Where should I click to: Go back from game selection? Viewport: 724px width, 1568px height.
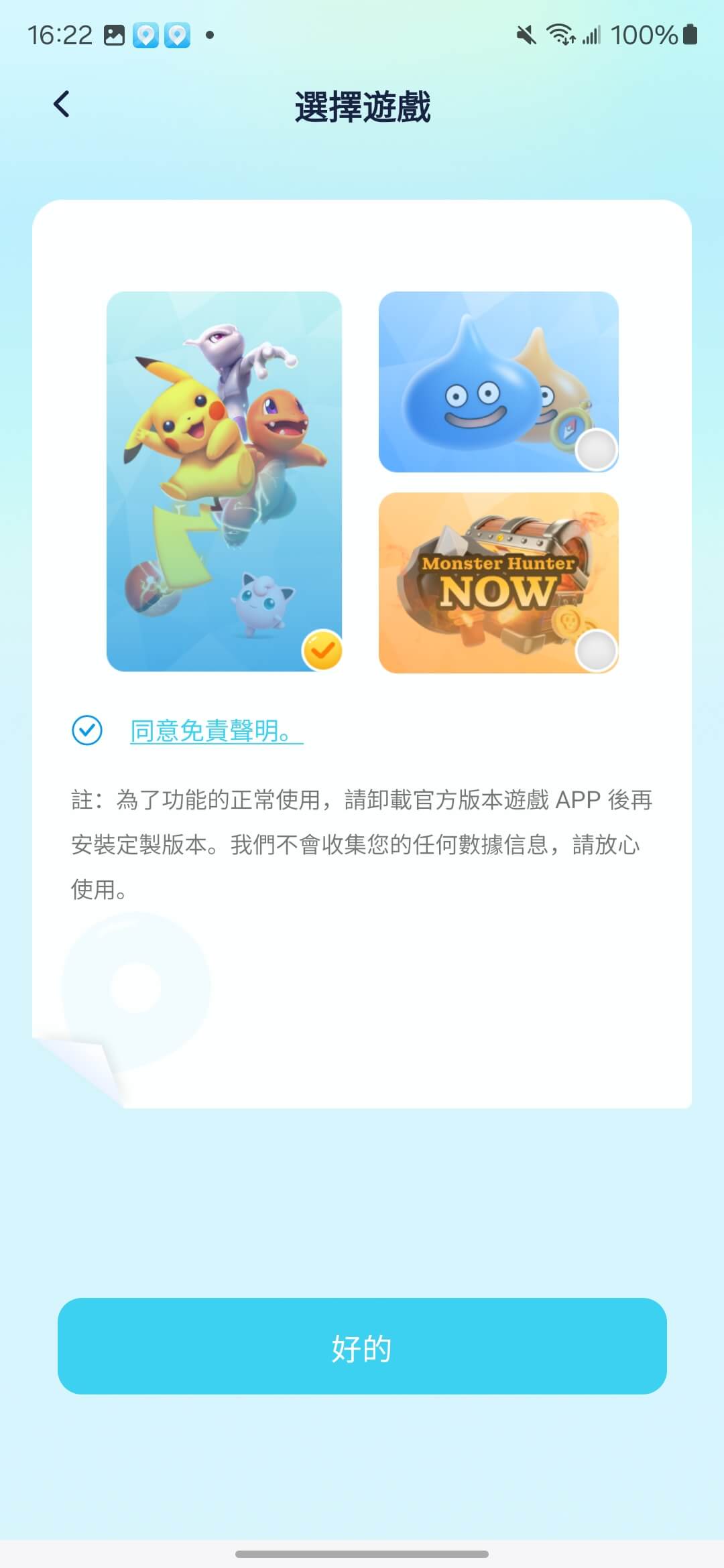tap(62, 105)
